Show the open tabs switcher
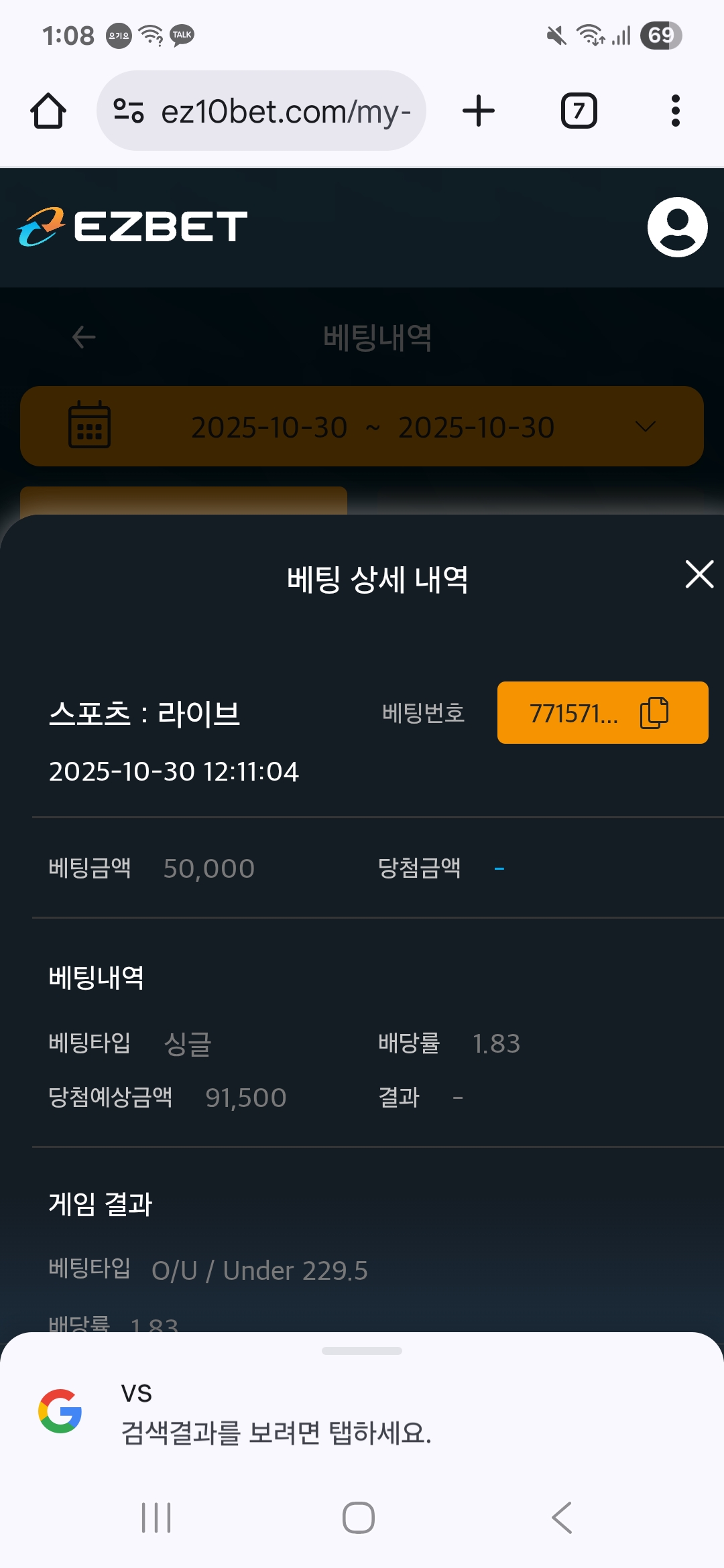This screenshot has height=1568, width=724. tap(579, 111)
